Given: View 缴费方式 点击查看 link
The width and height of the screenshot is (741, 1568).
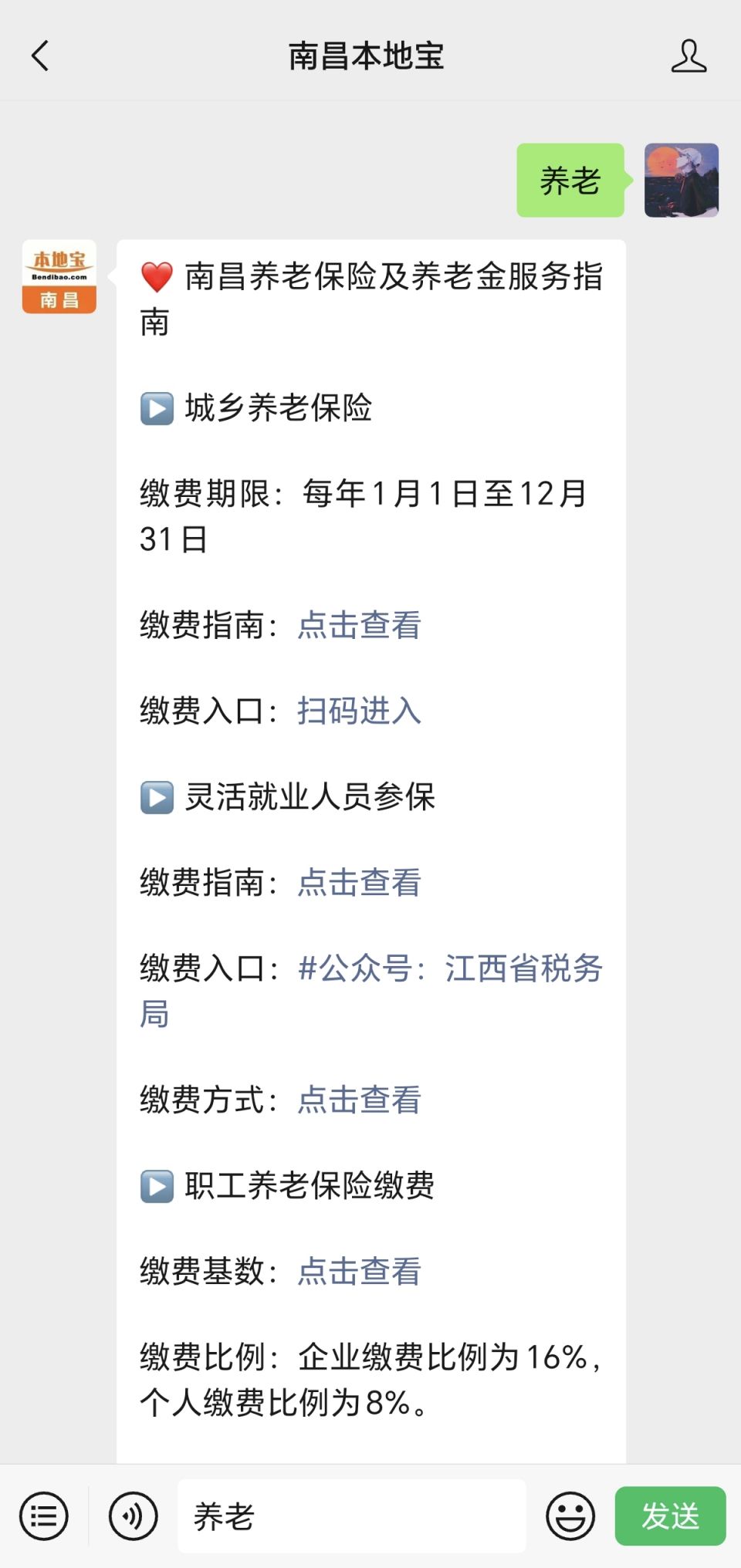Looking at the screenshot, I should 359,1100.
